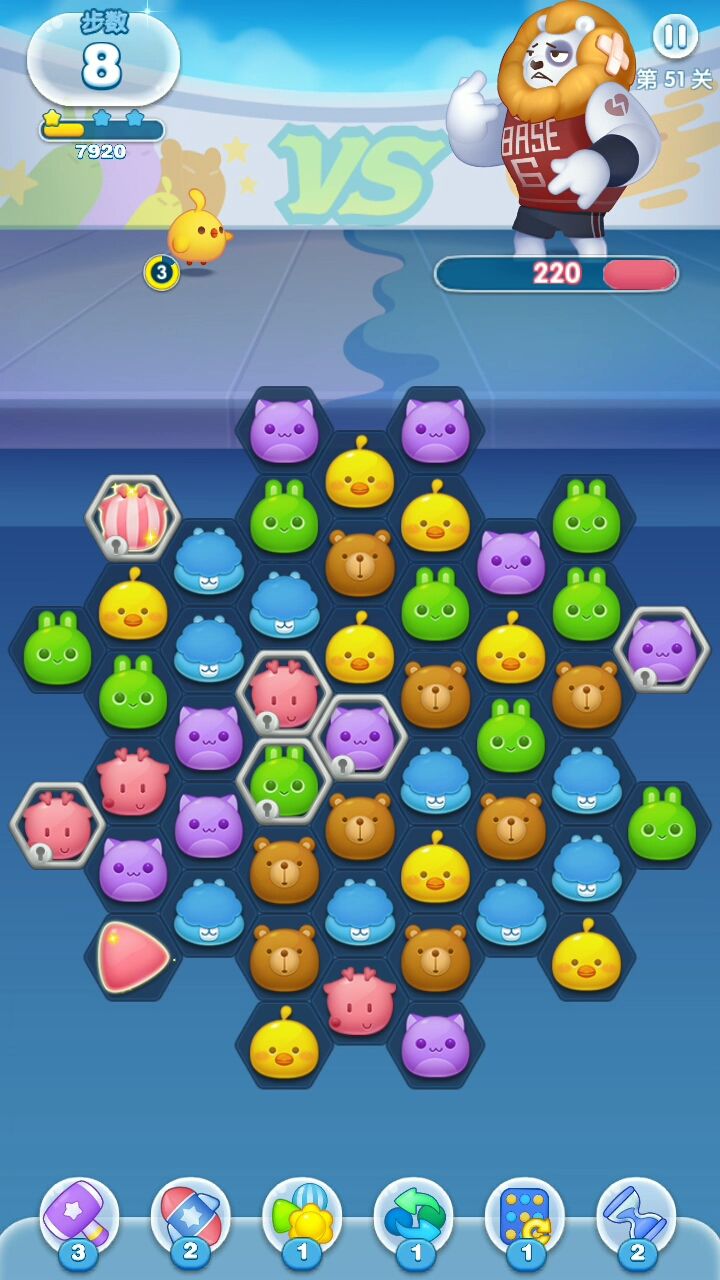Tap the enemy health bar showing 220

point(556,272)
